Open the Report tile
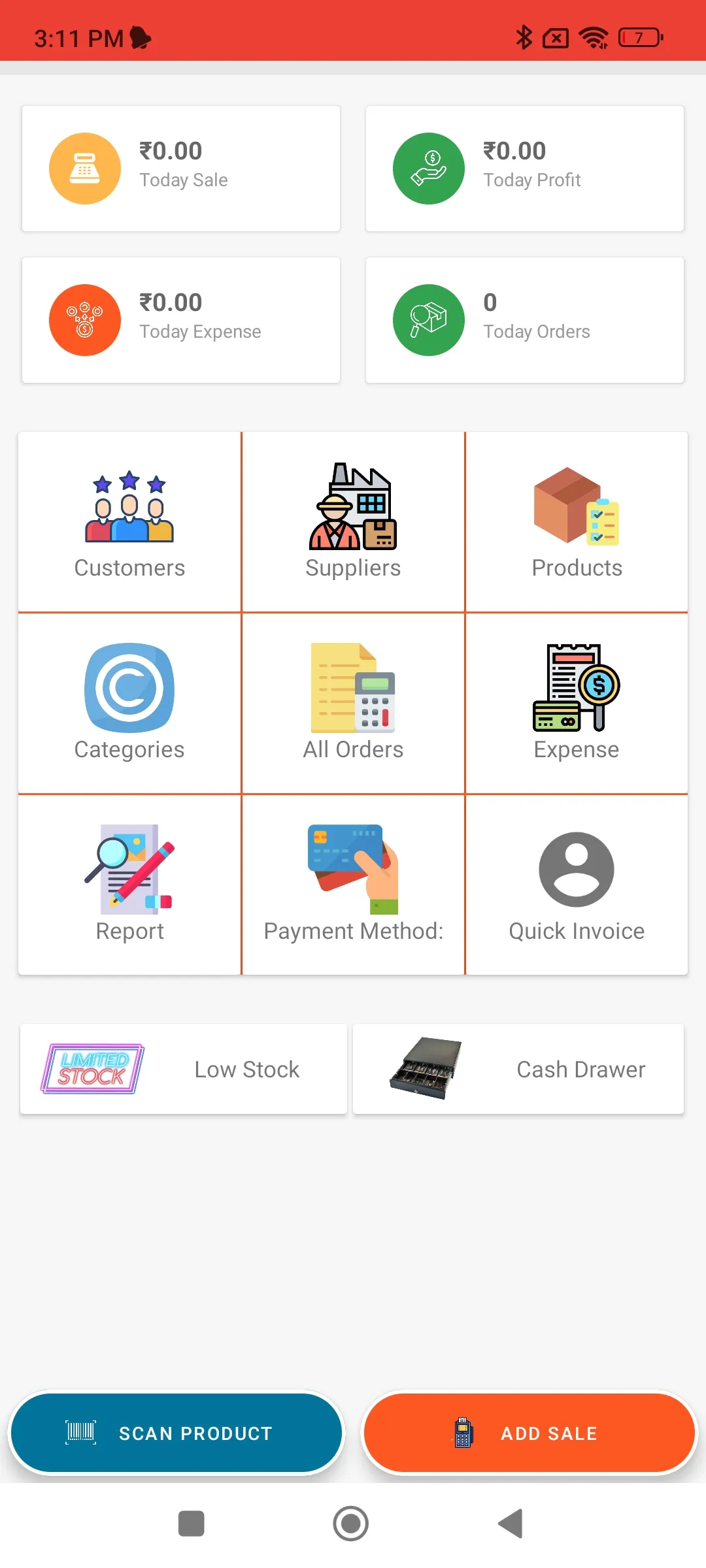The height and width of the screenshot is (1568, 706). point(129,885)
